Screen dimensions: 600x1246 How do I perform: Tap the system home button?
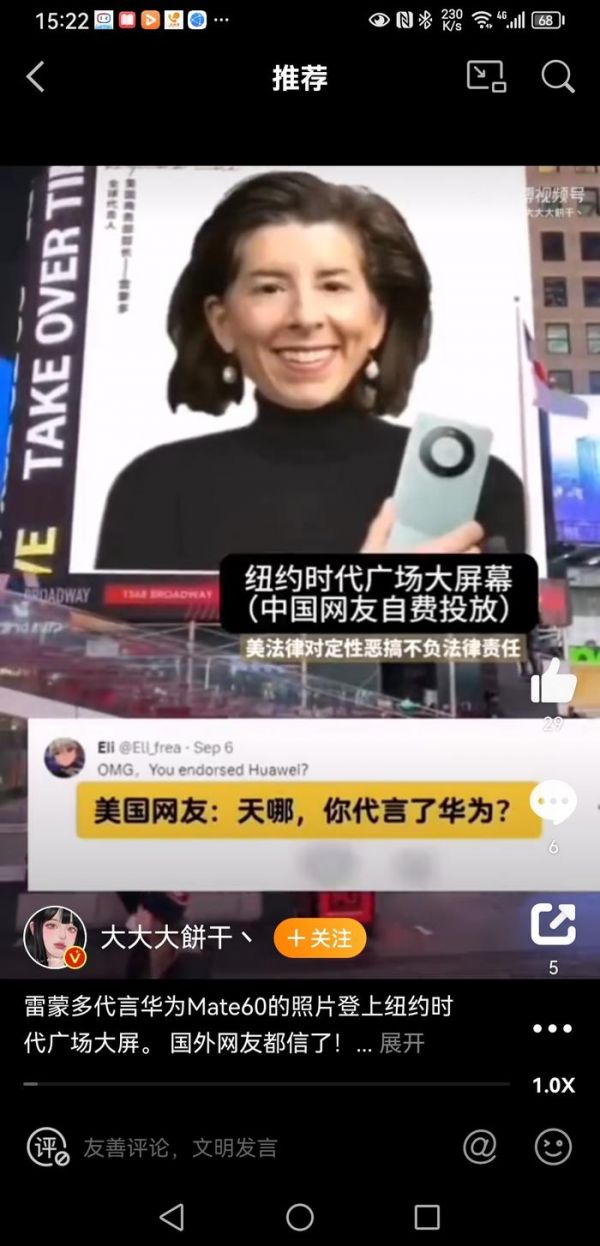[x=300, y=1216]
